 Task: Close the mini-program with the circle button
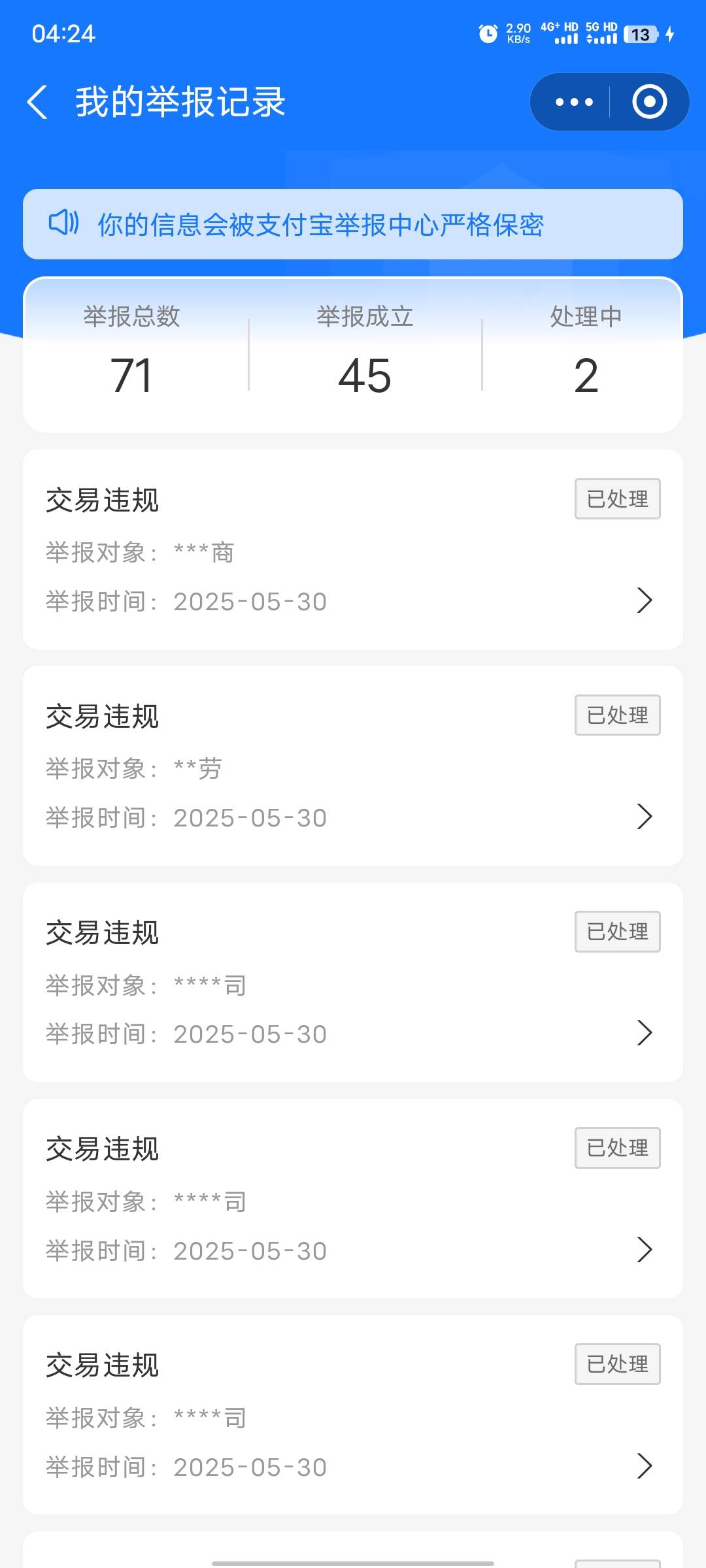[649, 102]
